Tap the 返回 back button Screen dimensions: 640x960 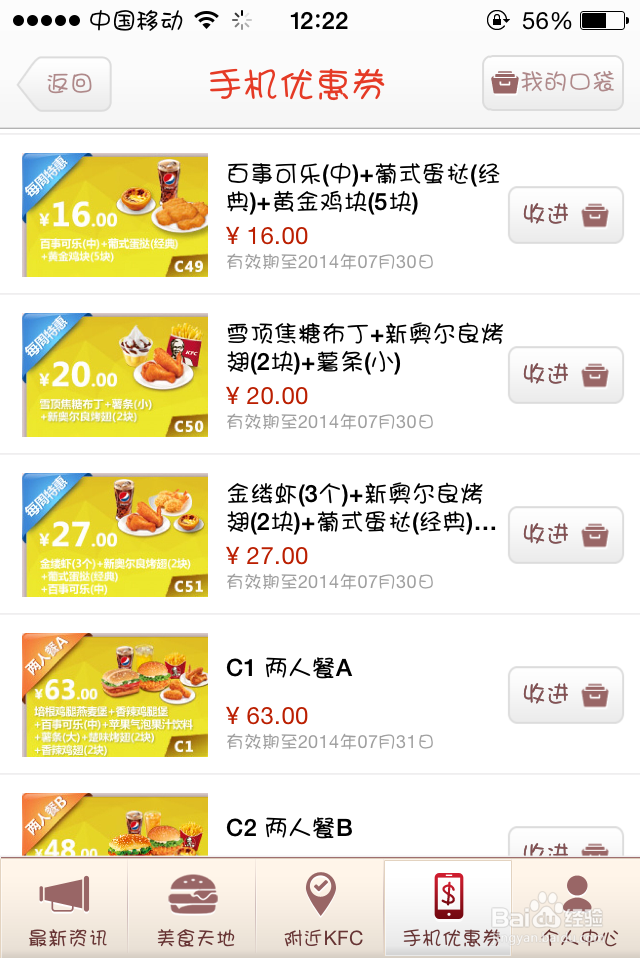coord(66,84)
